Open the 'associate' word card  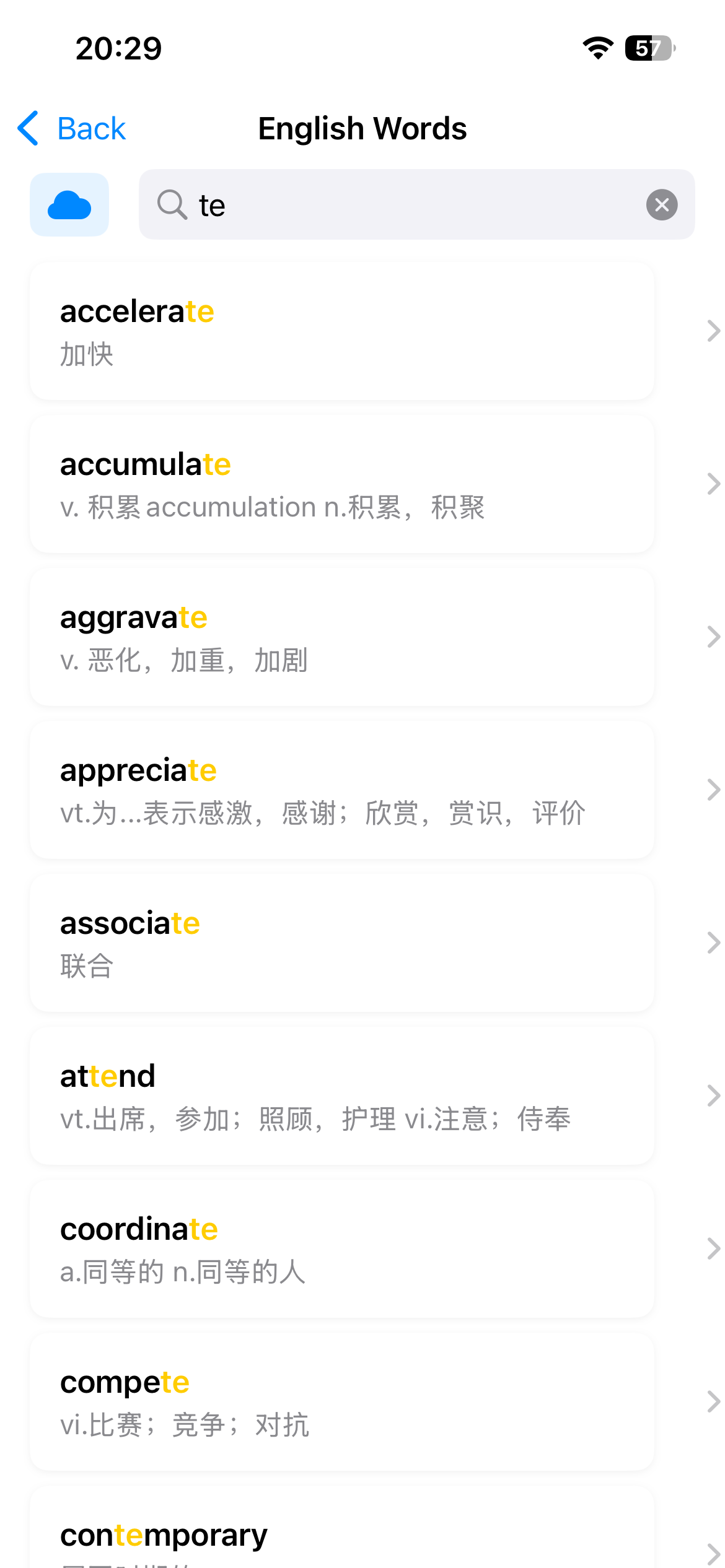[342, 943]
